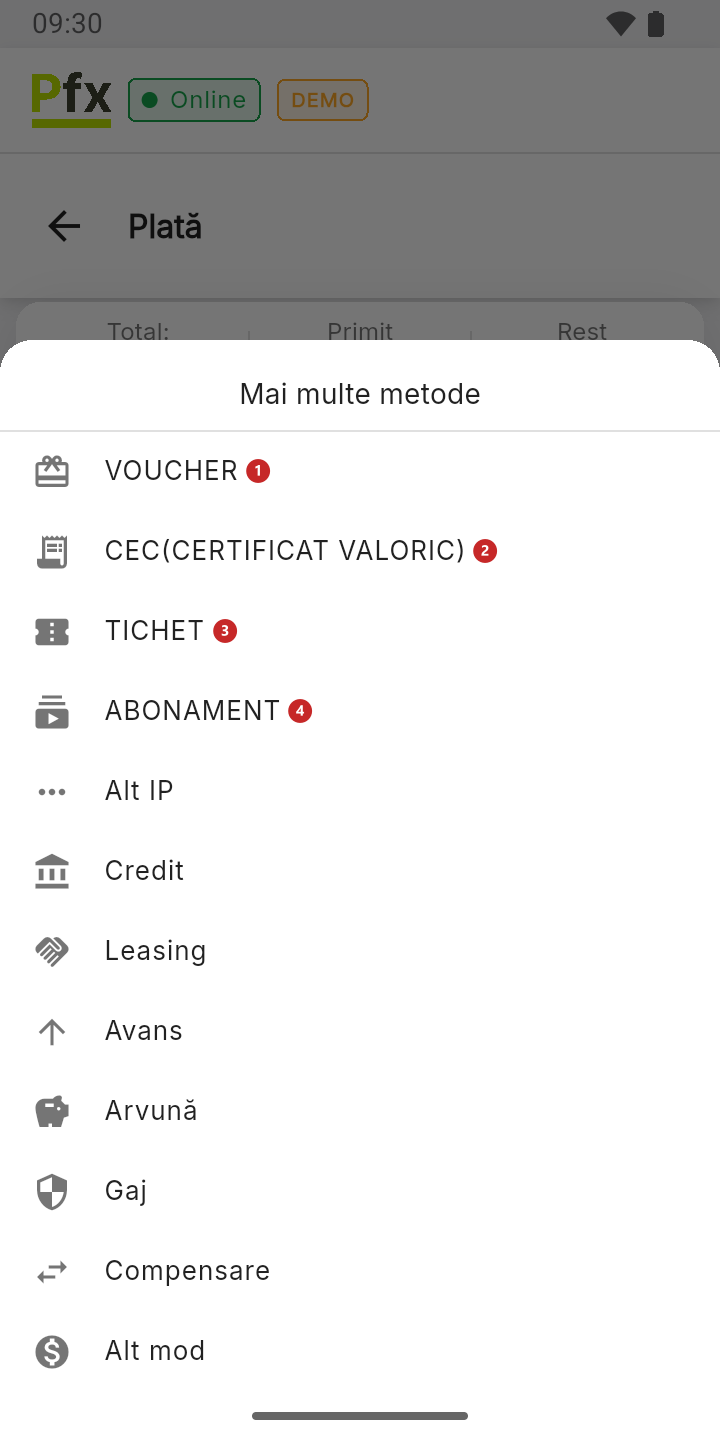
Task: Choose Alt mod payment option
Action: point(360,1351)
